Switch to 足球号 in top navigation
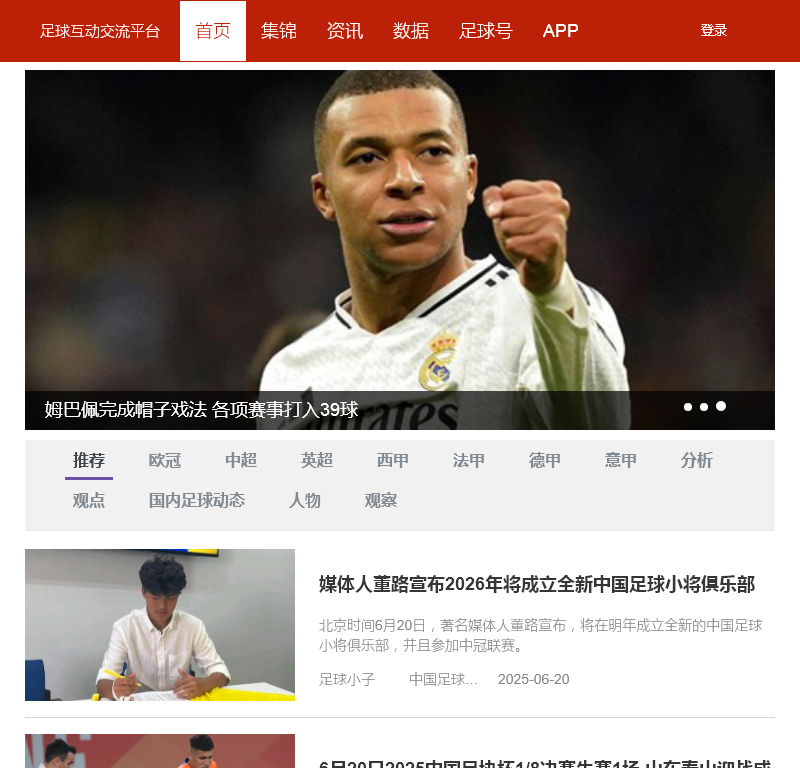800x768 pixels. pos(486,31)
